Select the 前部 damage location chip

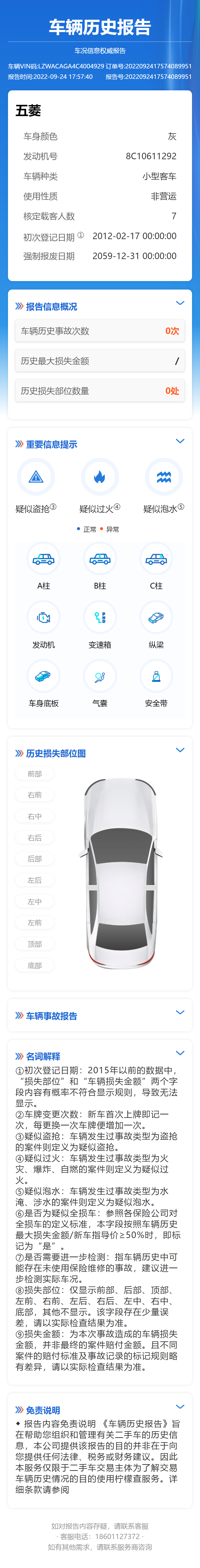[35, 774]
